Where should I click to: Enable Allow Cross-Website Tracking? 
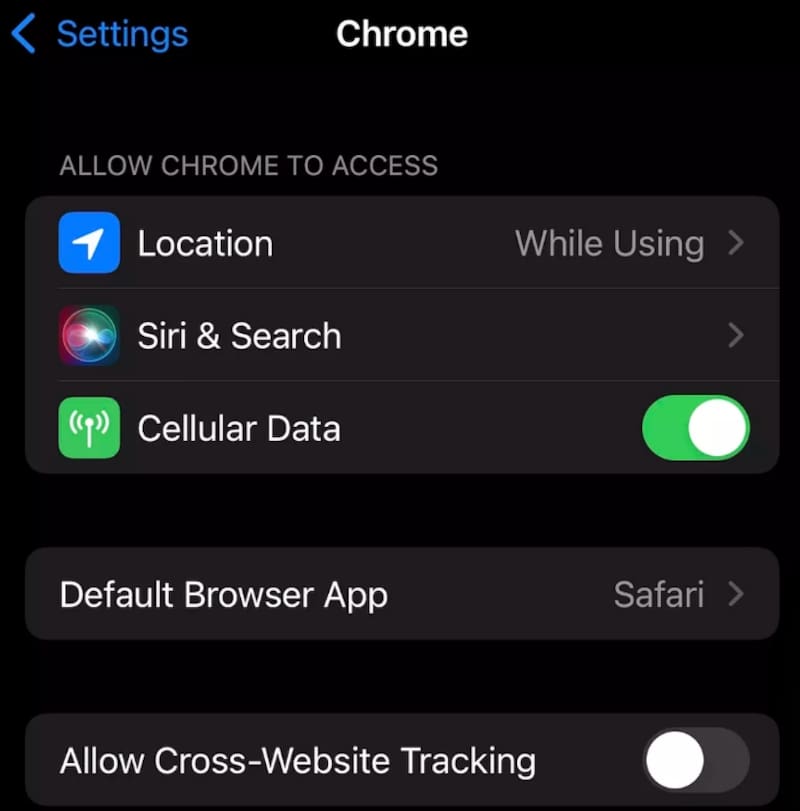click(x=696, y=761)
